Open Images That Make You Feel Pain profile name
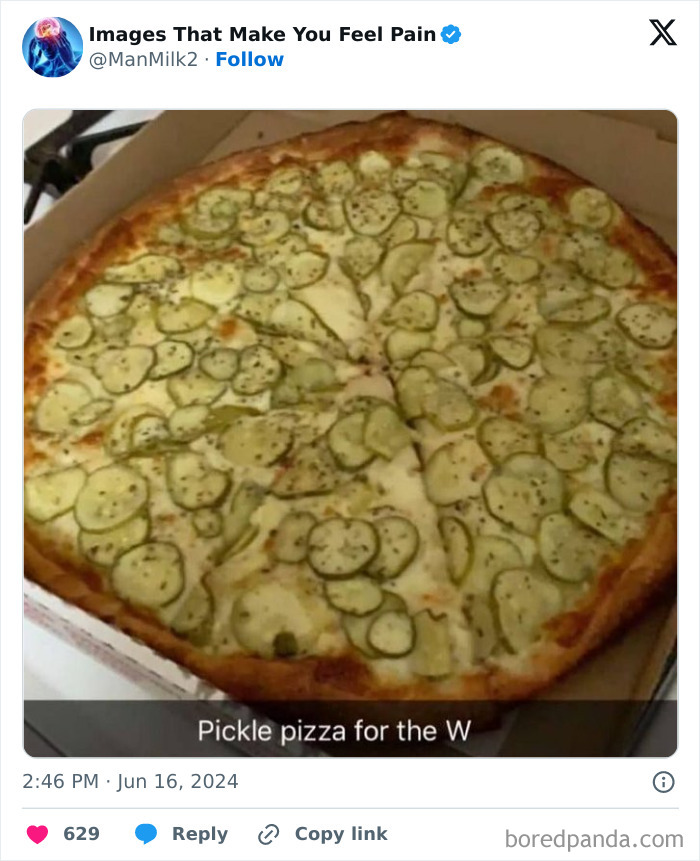Viewport: 700px width, 861px height. click(262, 34)
